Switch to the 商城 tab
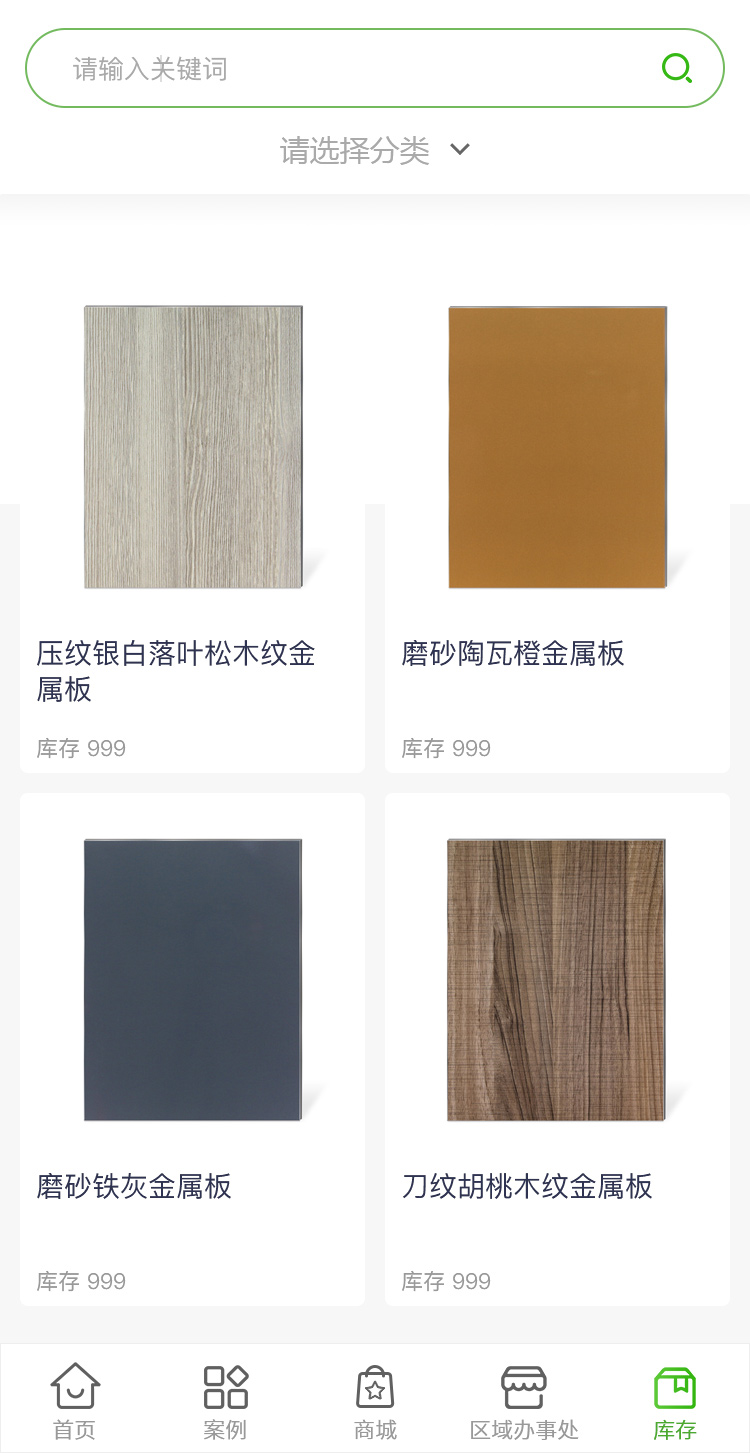Image resolution: width=750 pixels, height=1453 pixels. coord(375,1400)
